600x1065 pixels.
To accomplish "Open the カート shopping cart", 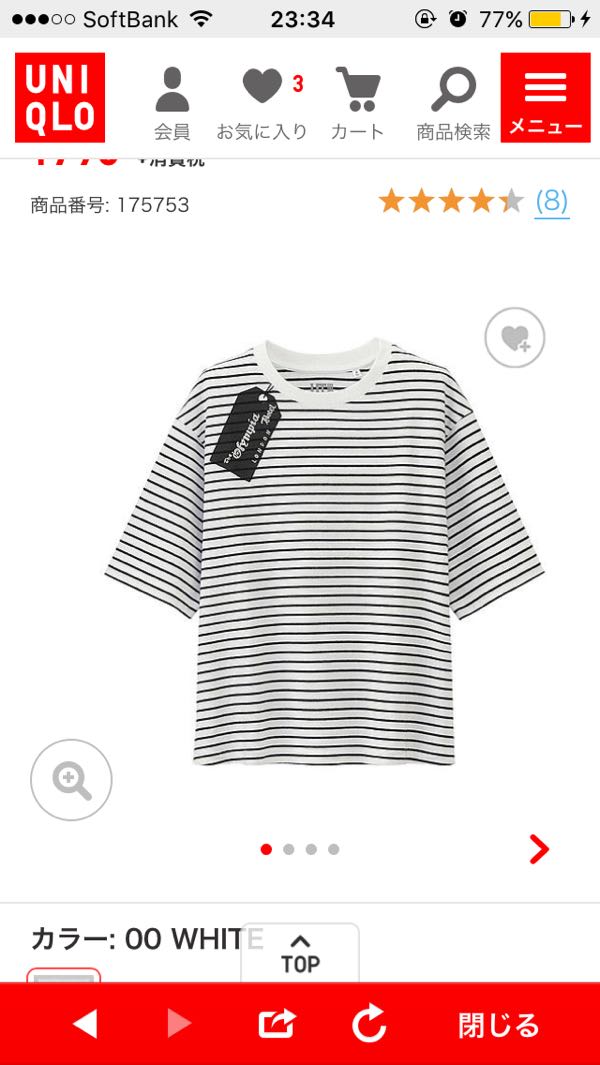I will click(x=357, y=102).
